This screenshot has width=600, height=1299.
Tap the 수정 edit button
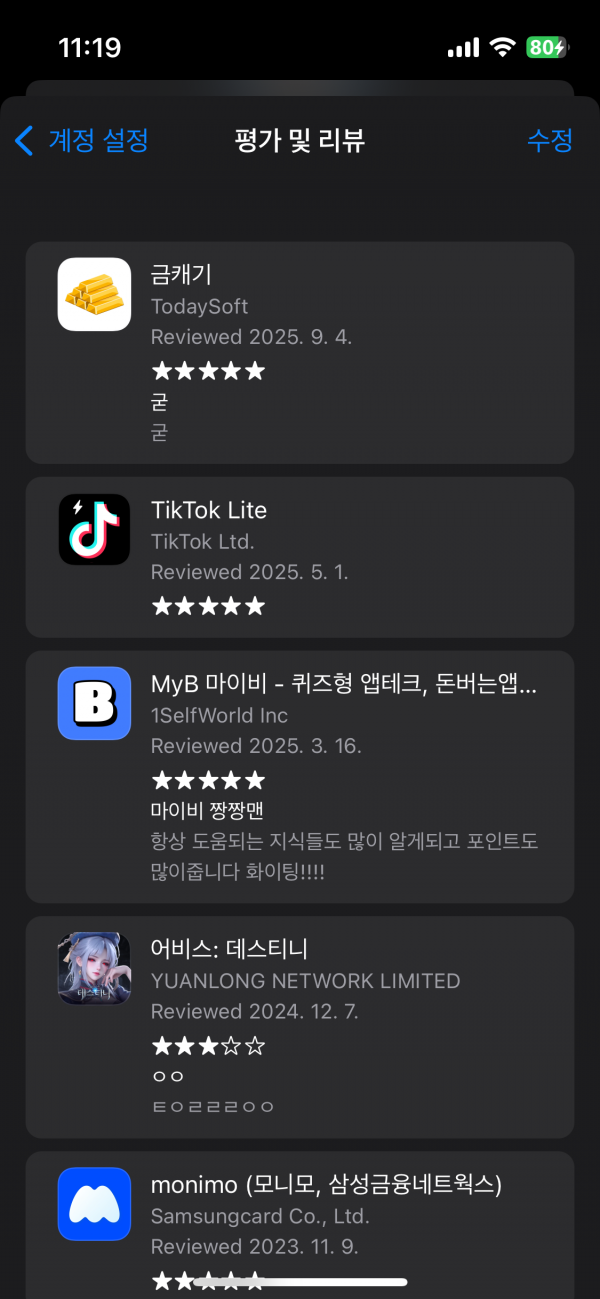tap(550, 140)
